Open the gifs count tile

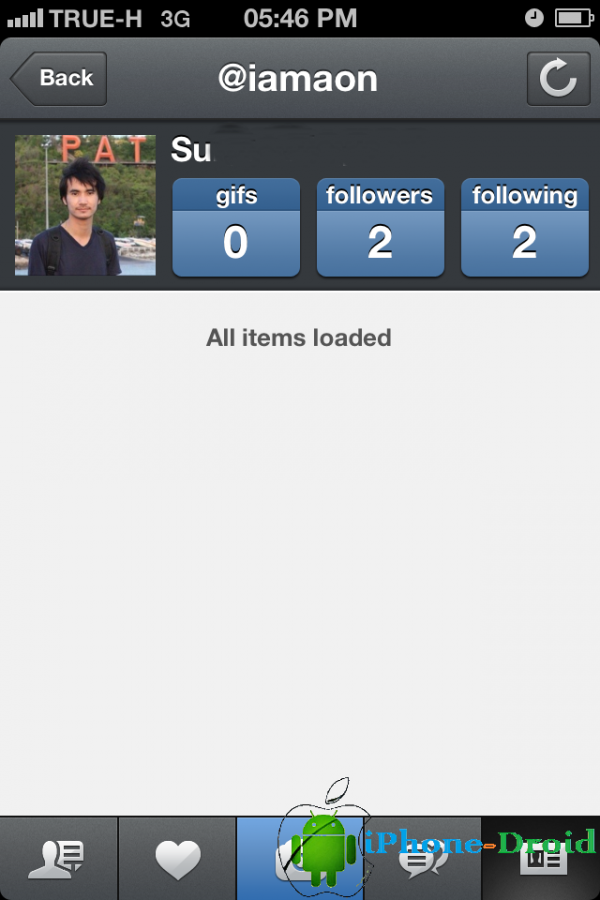(x=236, y=228)
